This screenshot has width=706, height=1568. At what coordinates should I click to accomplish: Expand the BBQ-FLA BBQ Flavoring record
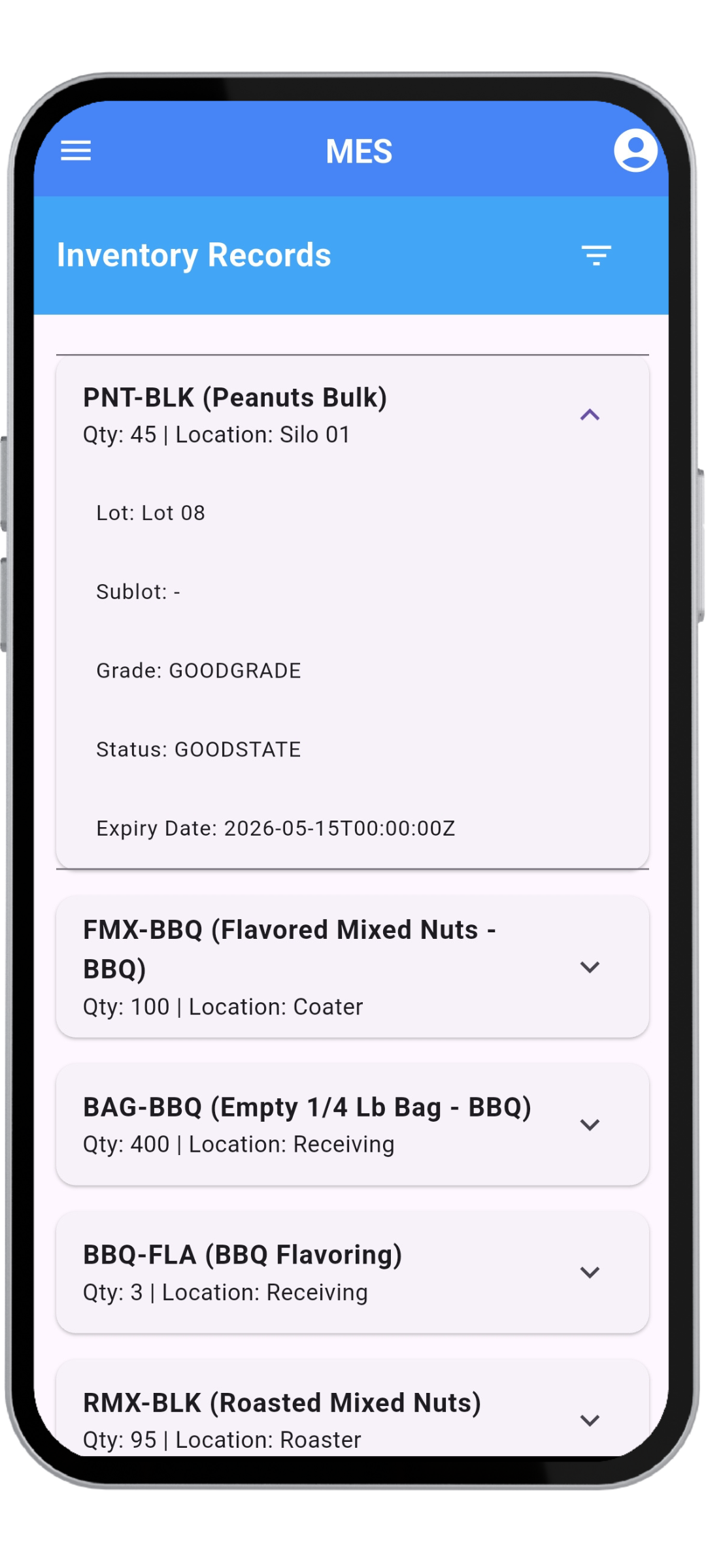point(590,1272)
